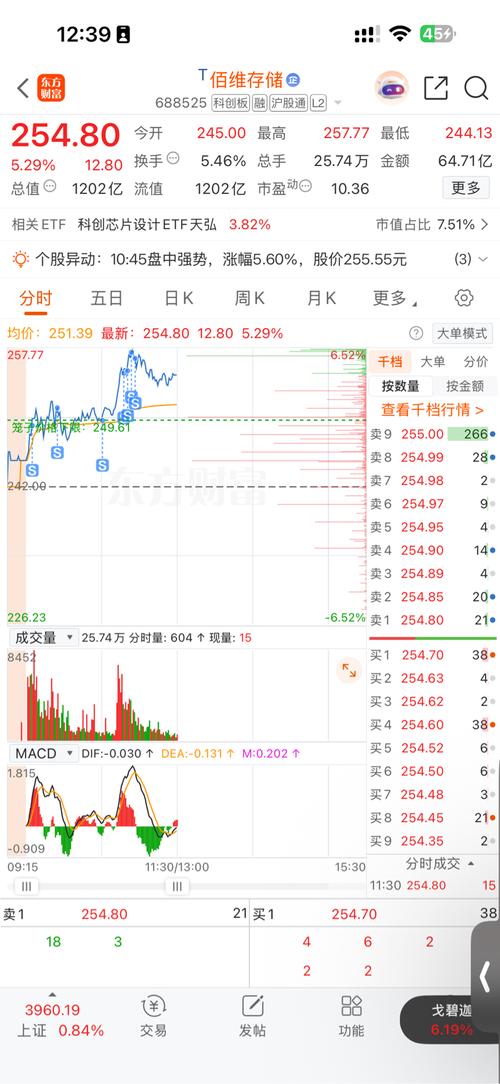Open 交易 in the bottom bar
Viewport: 500px width, 1084px height.
pyautogui.click(x=153, y=1016)
